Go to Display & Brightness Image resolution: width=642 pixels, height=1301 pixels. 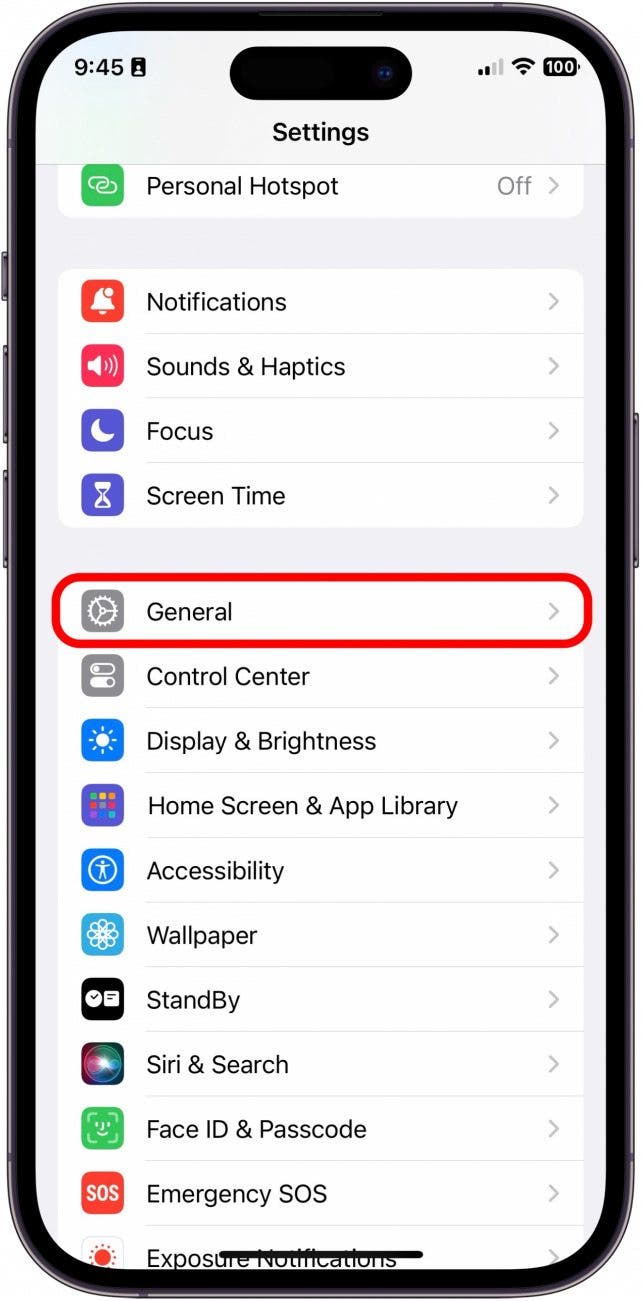320,741
